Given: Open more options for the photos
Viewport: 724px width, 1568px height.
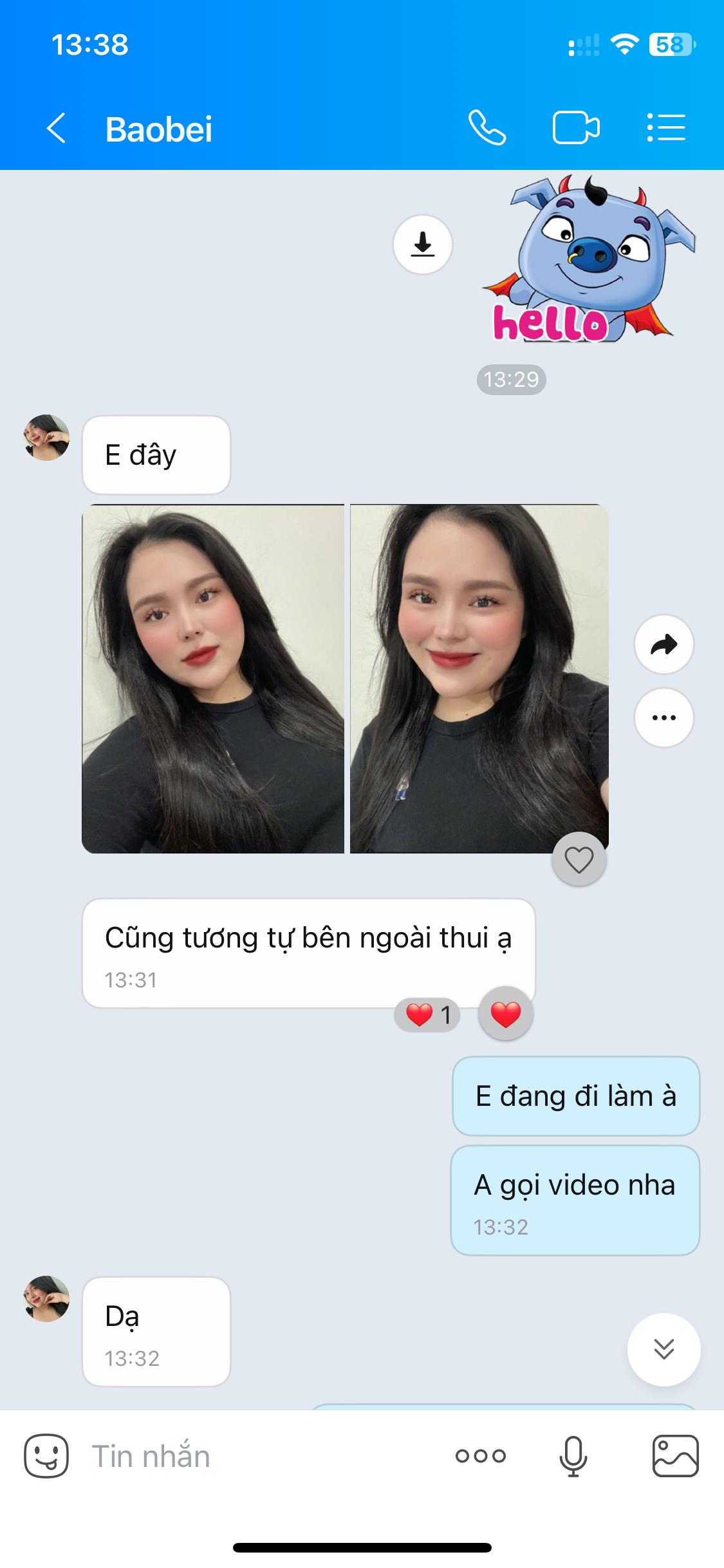Looking at the screenshot, I should [664, 718].
